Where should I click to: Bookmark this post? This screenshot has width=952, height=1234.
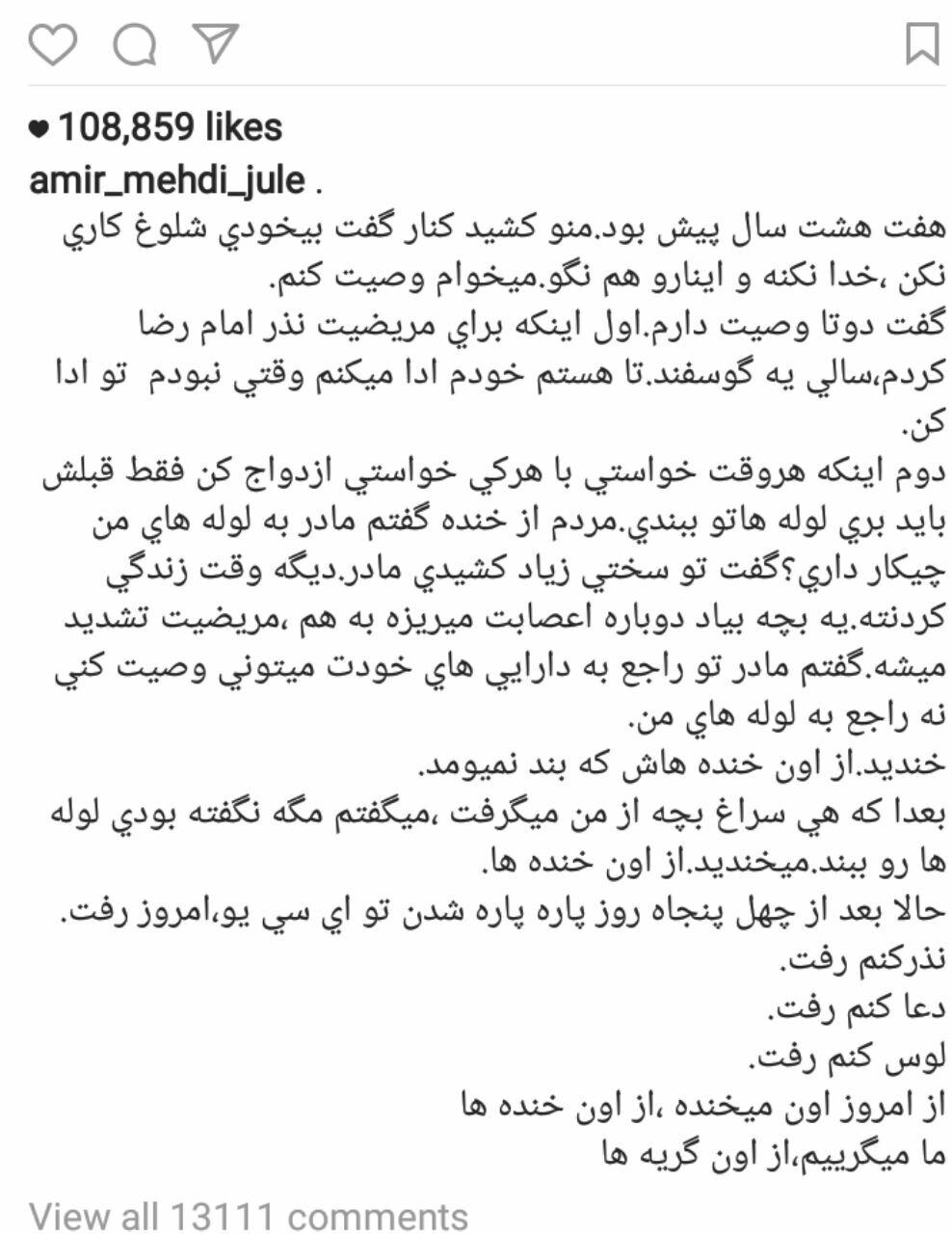(x=922, y=43)
